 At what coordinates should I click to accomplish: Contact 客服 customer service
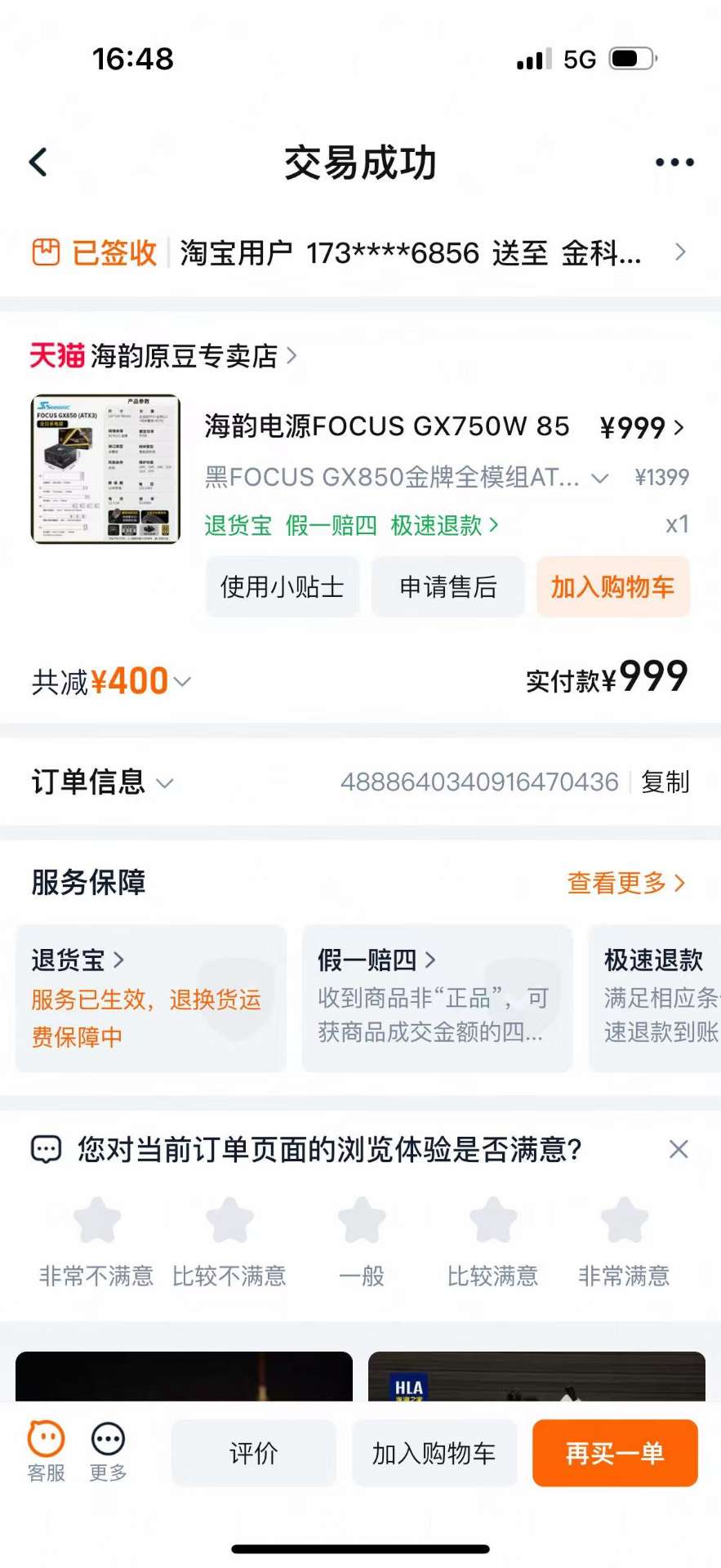click(46, 1451)
